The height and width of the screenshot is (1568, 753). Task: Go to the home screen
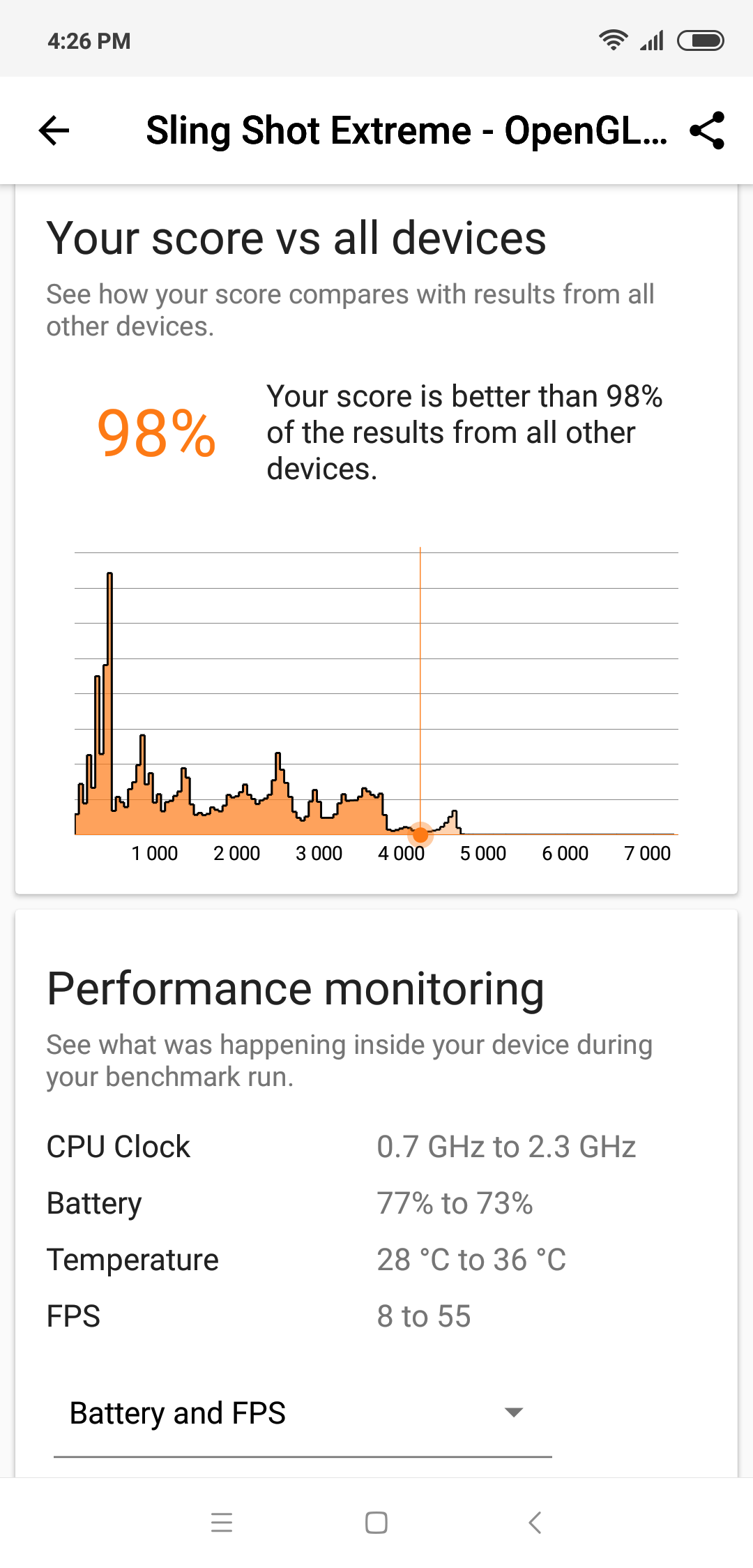click(x=376, y=1523)
